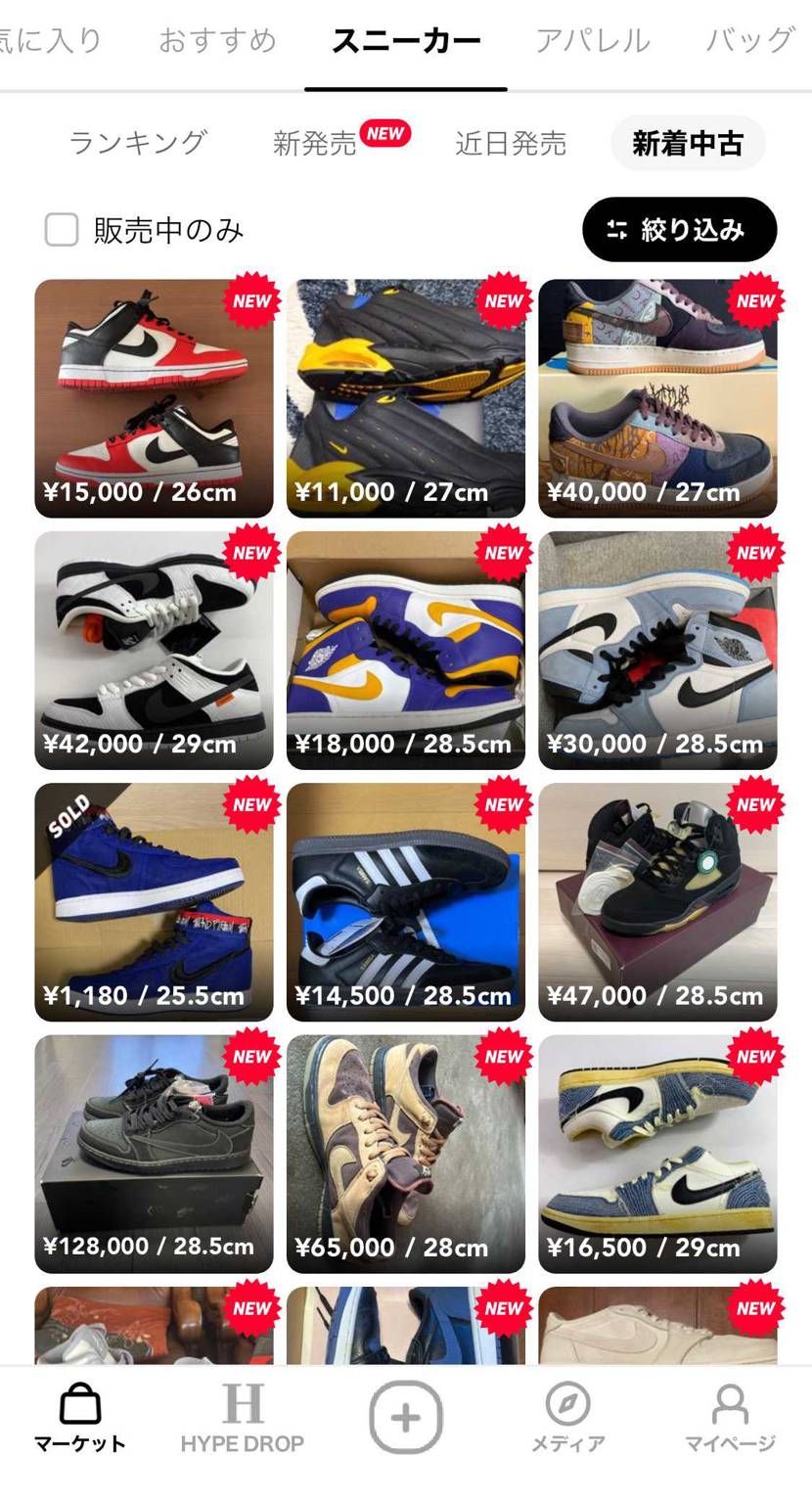This screenshot has width=812, height=1501.
Task: Toggle 新着中古 filter pill off
Action: 688,142
